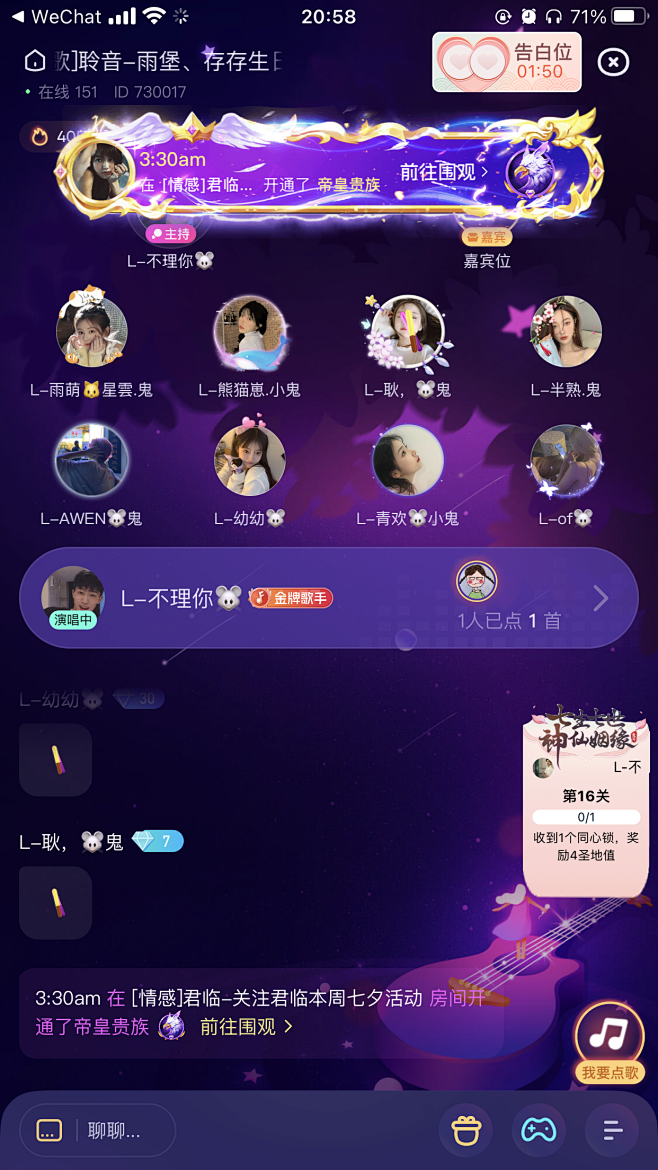The height and width of the screenshot is (1170, 658).
Task: View L-雨萌星雲.鬼's seat avatar
Action: click(x=91, y=332)
